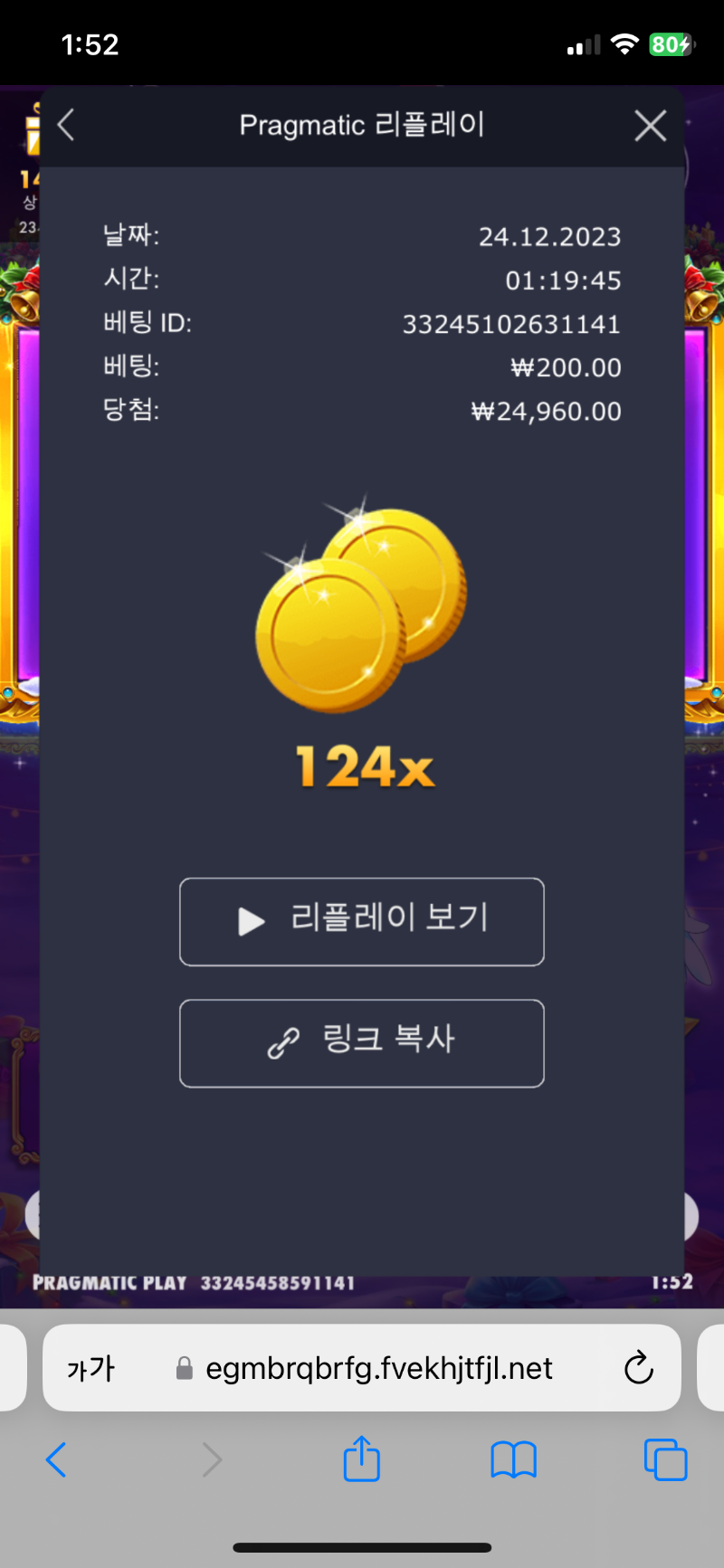The image size is (724, 1568).
Task: Tap the 리플레이 보기 button to watch replay
Action: (362, 921)
